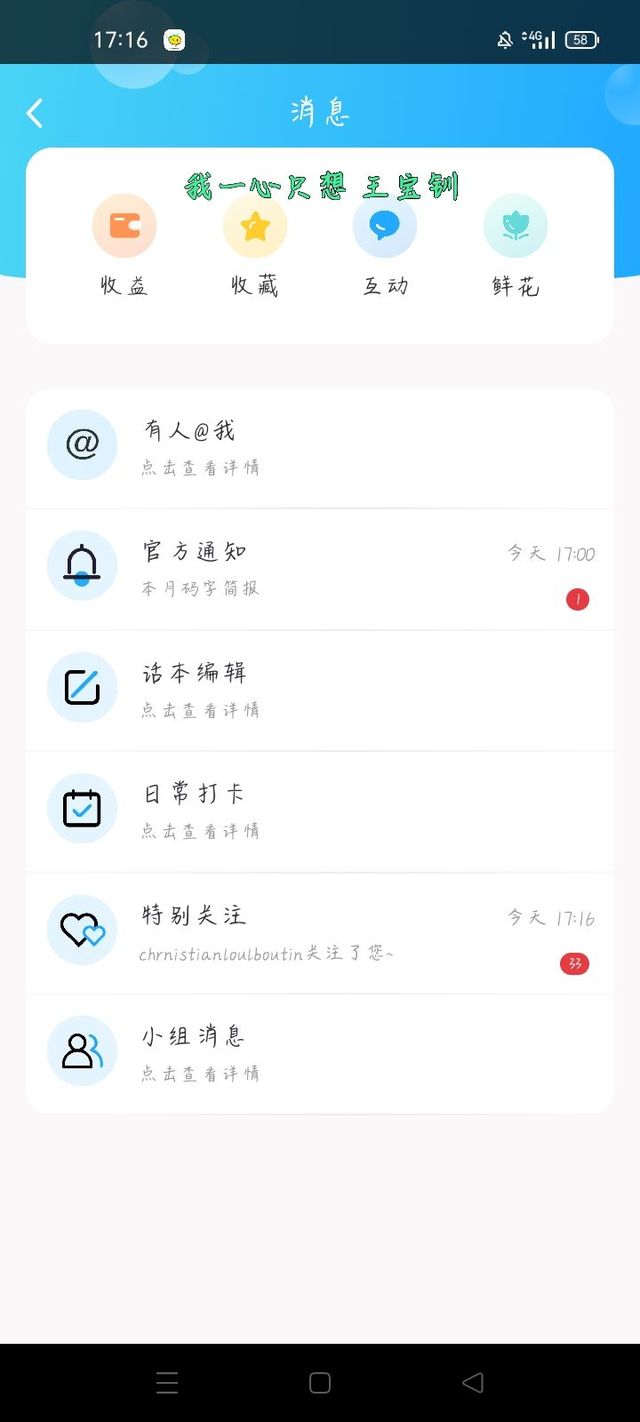Screen dimensions: 640x1422
Task: Open 话本编辑 messages
Action: click(320, 690)
